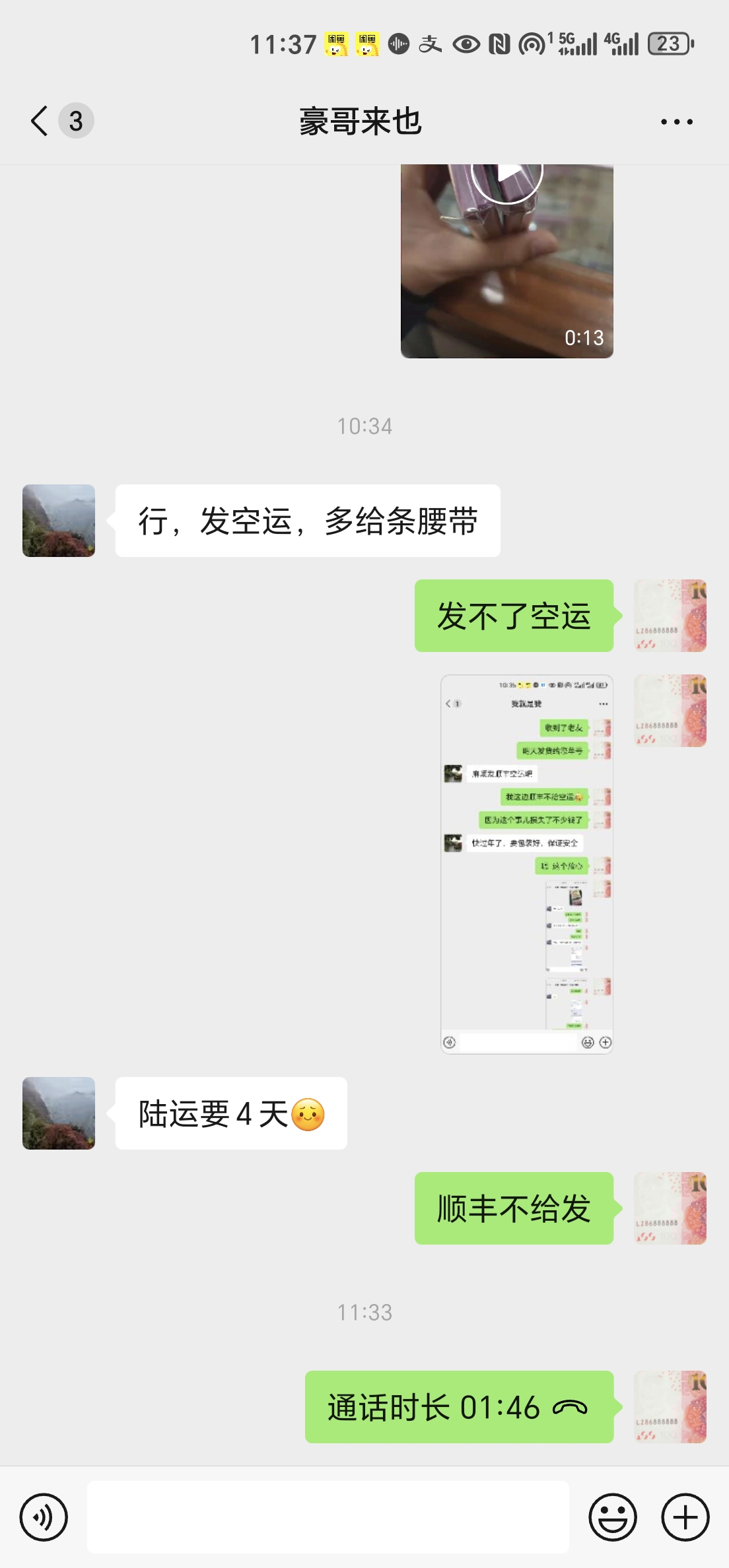Play the 0:13 video message
The image size is (729, 1568).
coord(506,261)
